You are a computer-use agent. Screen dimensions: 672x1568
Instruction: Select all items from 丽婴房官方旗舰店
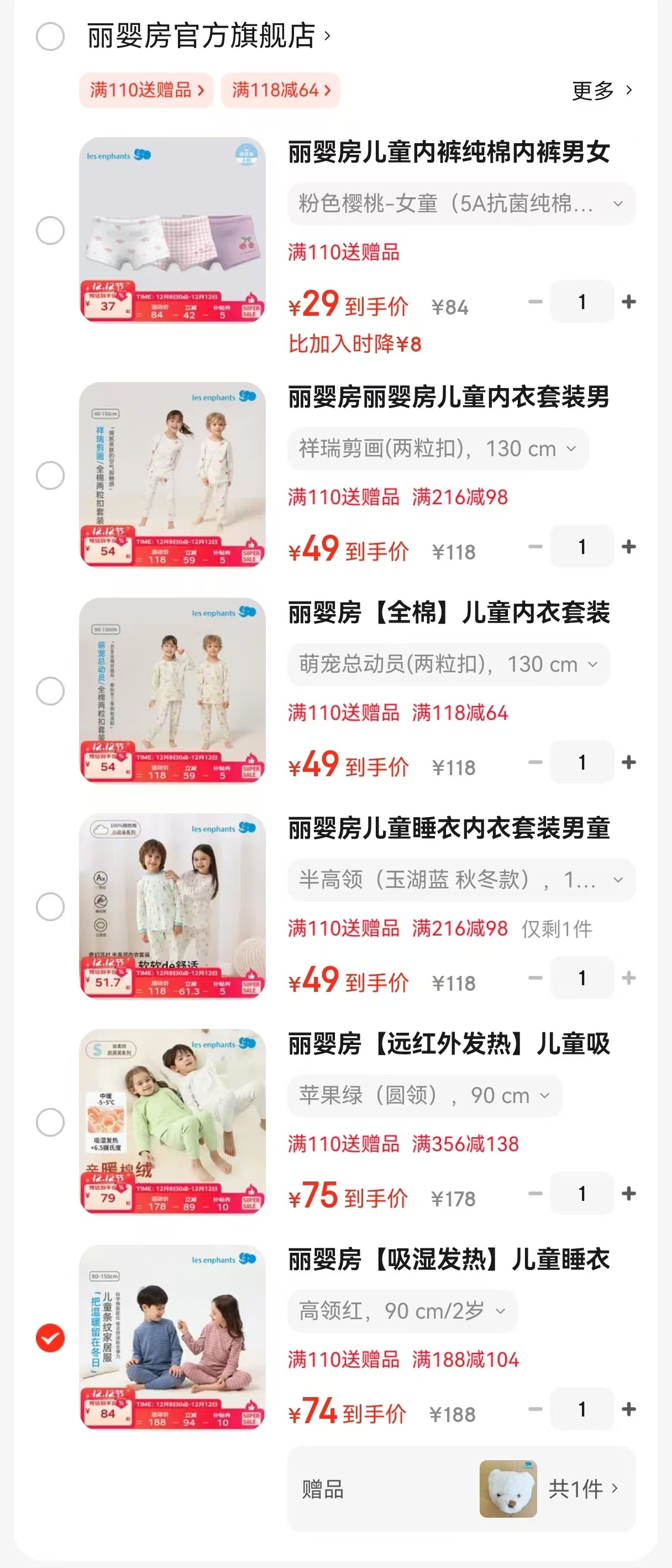click(x=50, y=36)
